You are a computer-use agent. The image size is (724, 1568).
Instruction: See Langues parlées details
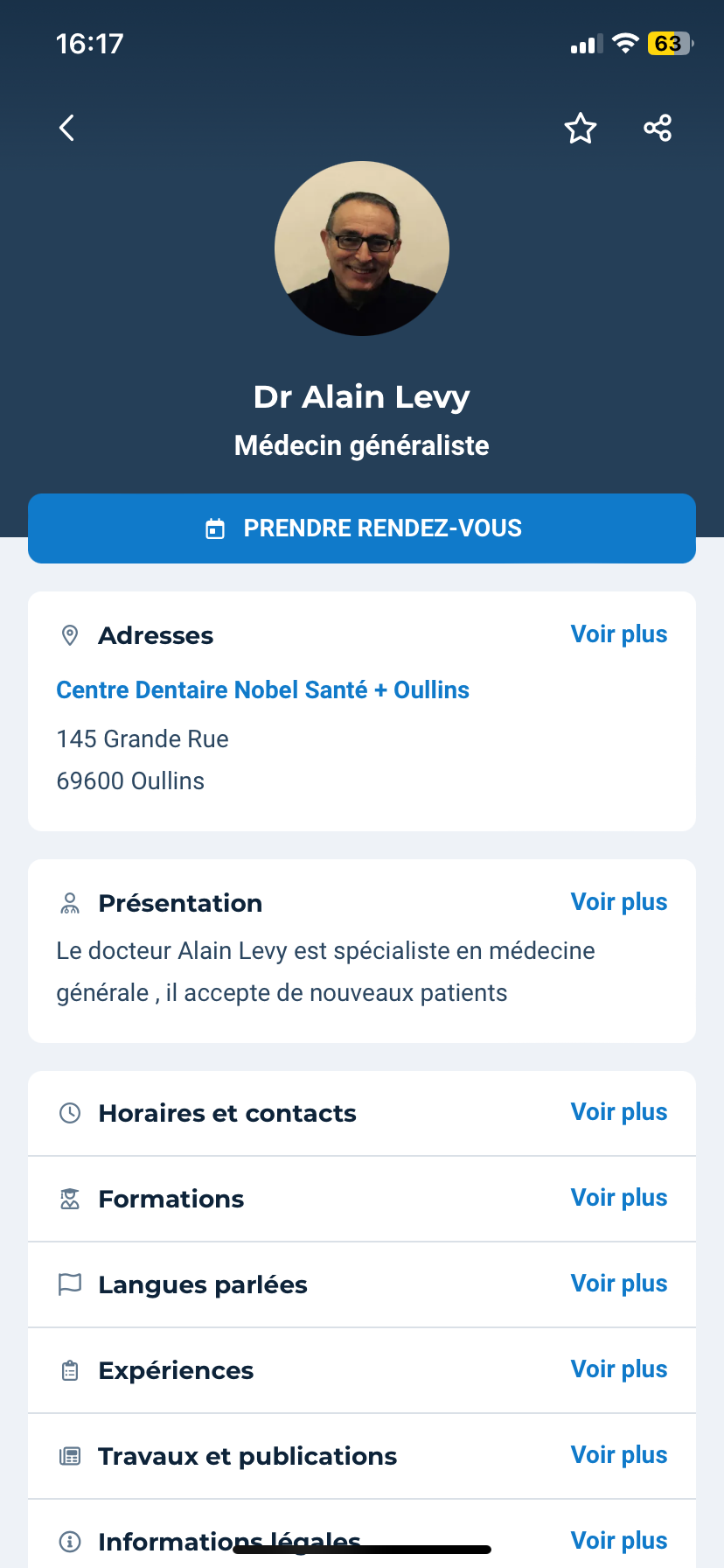point(618,1284)
